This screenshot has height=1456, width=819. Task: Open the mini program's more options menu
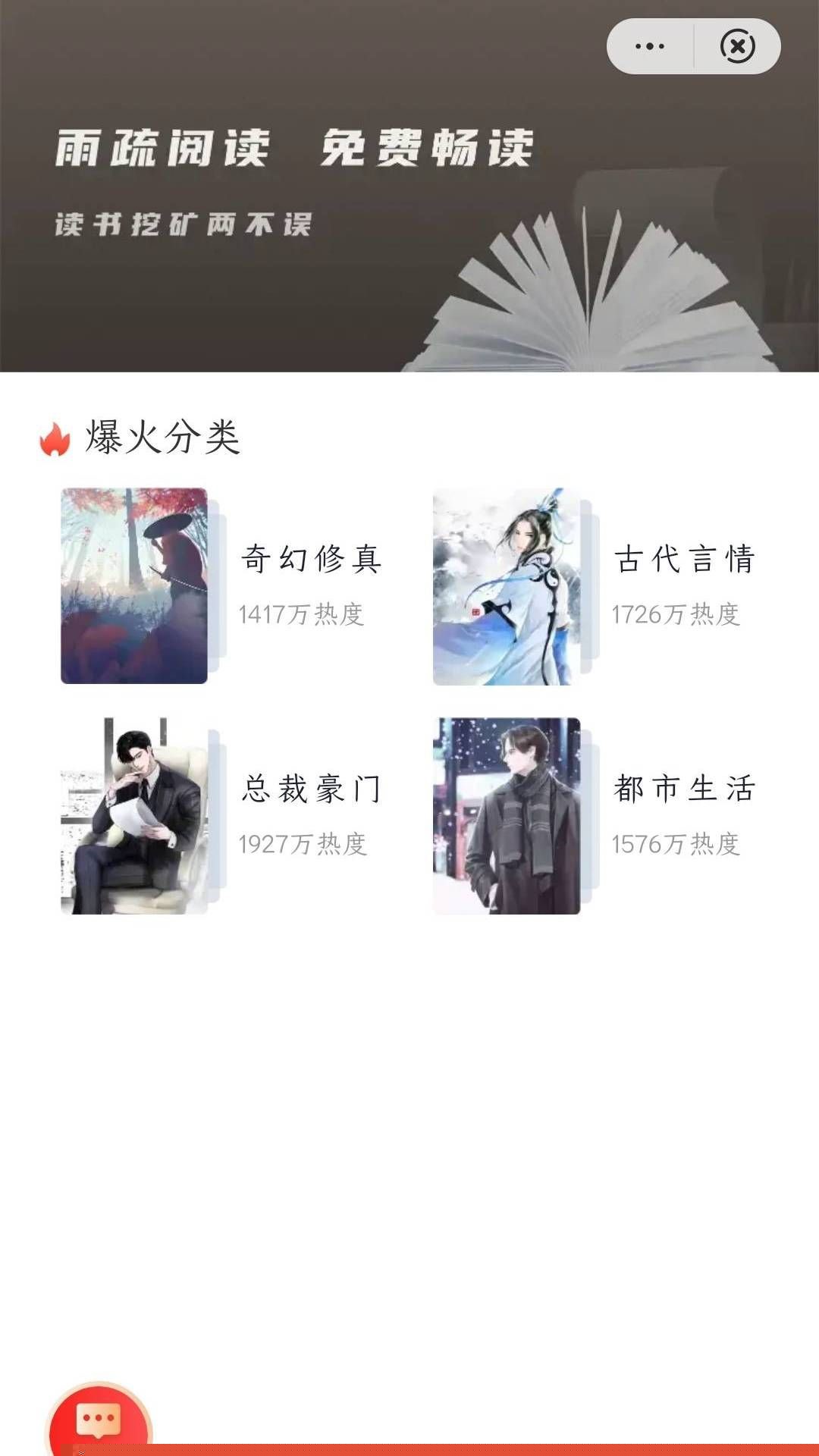click(x=650, y=46)
